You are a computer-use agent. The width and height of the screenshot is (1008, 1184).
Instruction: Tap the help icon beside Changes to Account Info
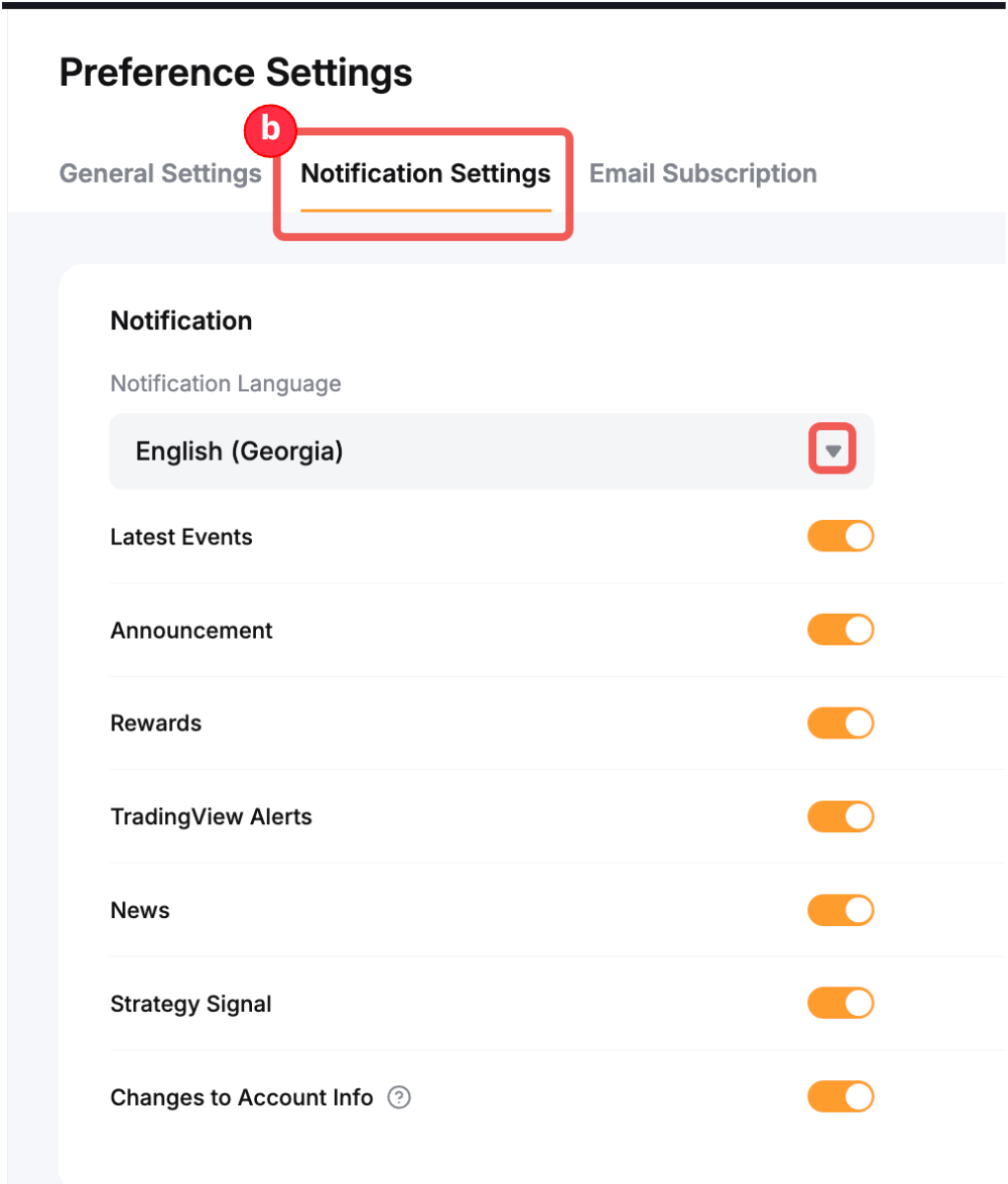tap(399, 1097)
